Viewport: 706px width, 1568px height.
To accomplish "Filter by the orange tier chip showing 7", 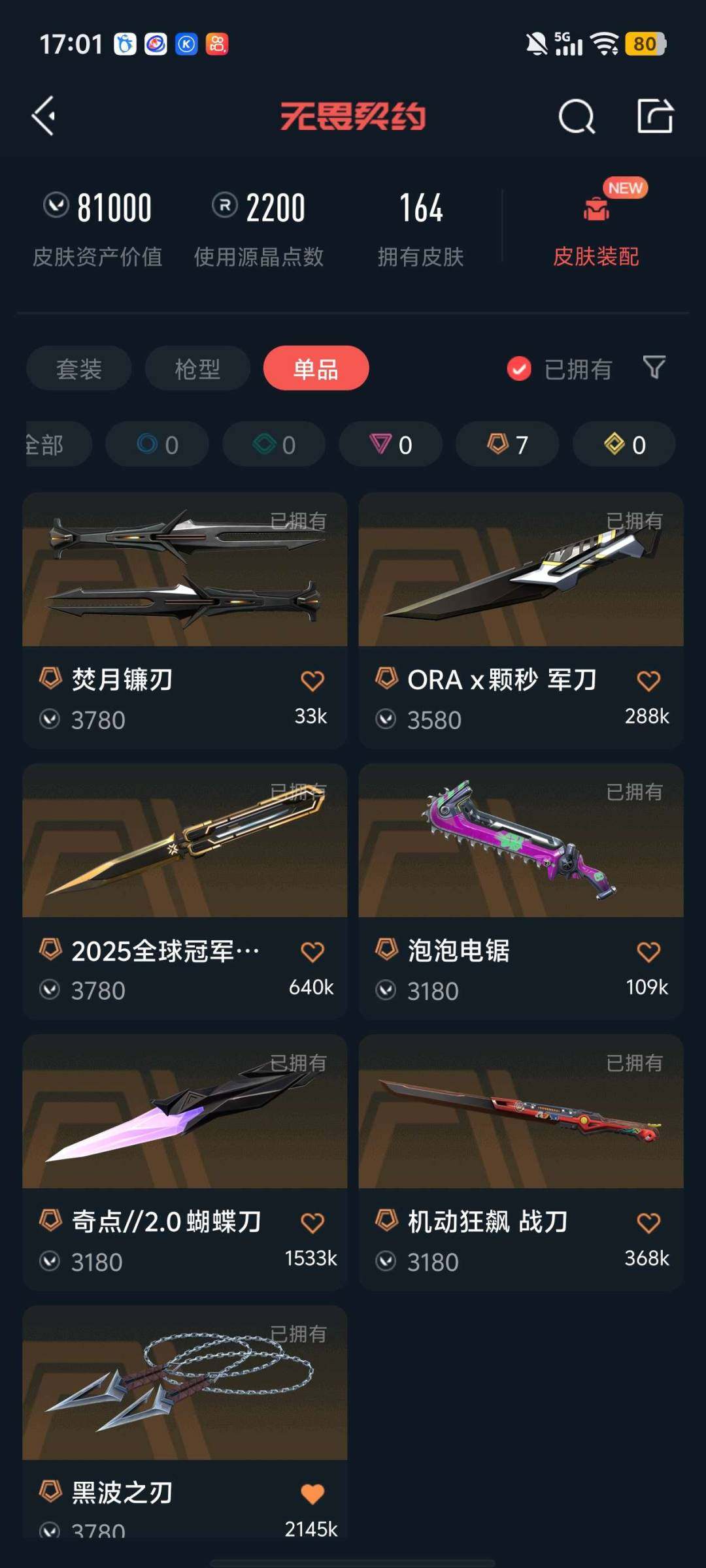I will pos(507,444).
